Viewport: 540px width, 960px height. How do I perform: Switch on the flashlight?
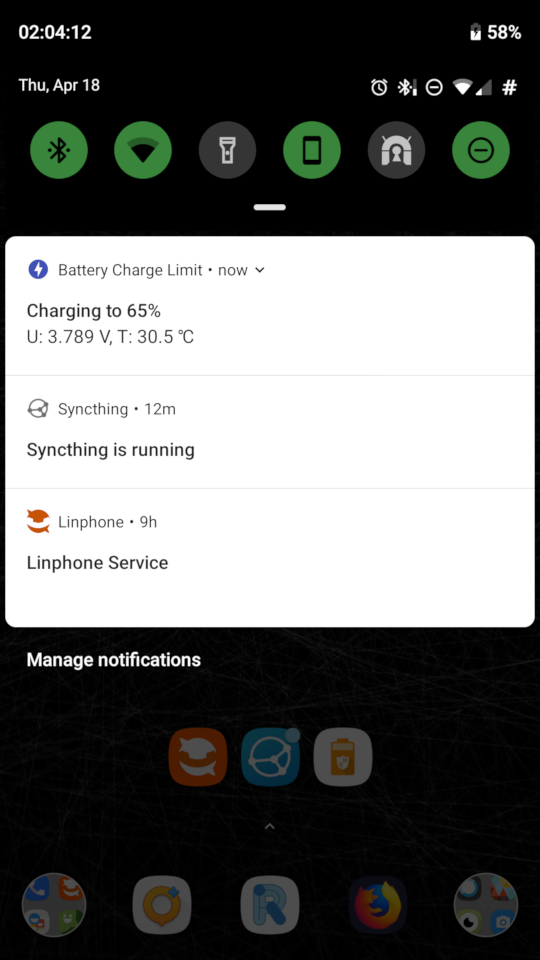pyautogui.click(x=227, y=150)
